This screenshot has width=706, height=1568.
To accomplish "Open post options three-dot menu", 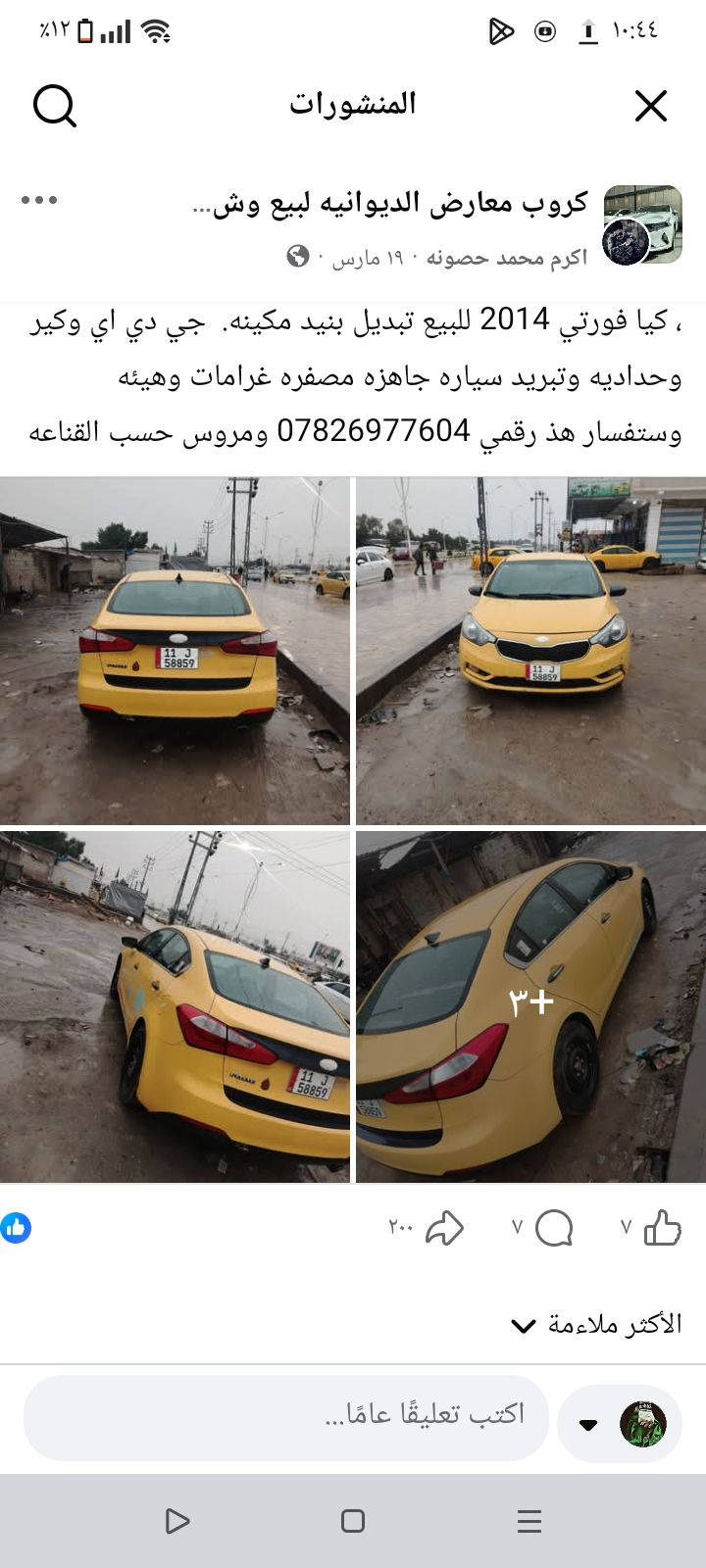I will point(39,200).
